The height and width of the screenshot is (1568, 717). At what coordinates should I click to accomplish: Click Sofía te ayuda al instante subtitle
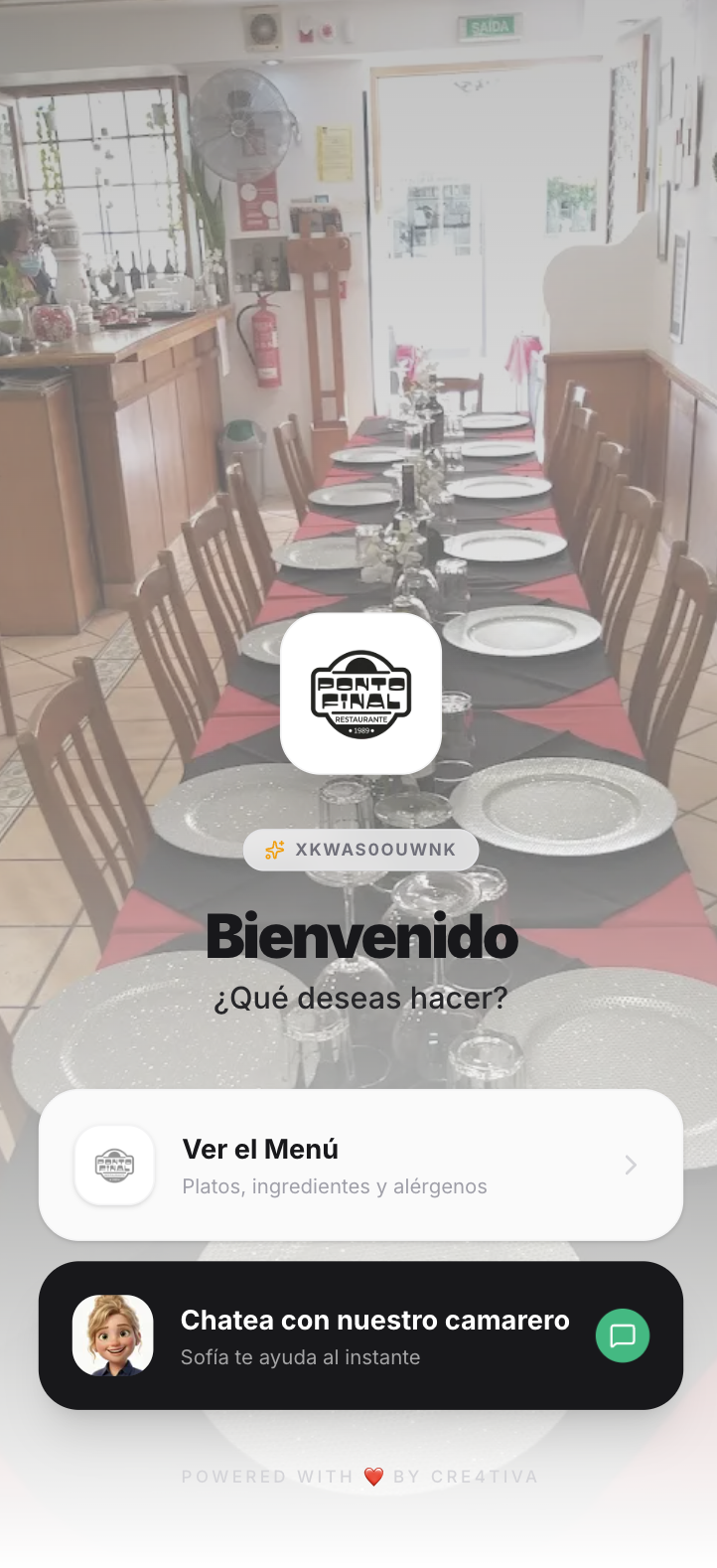coord(300,1357)
